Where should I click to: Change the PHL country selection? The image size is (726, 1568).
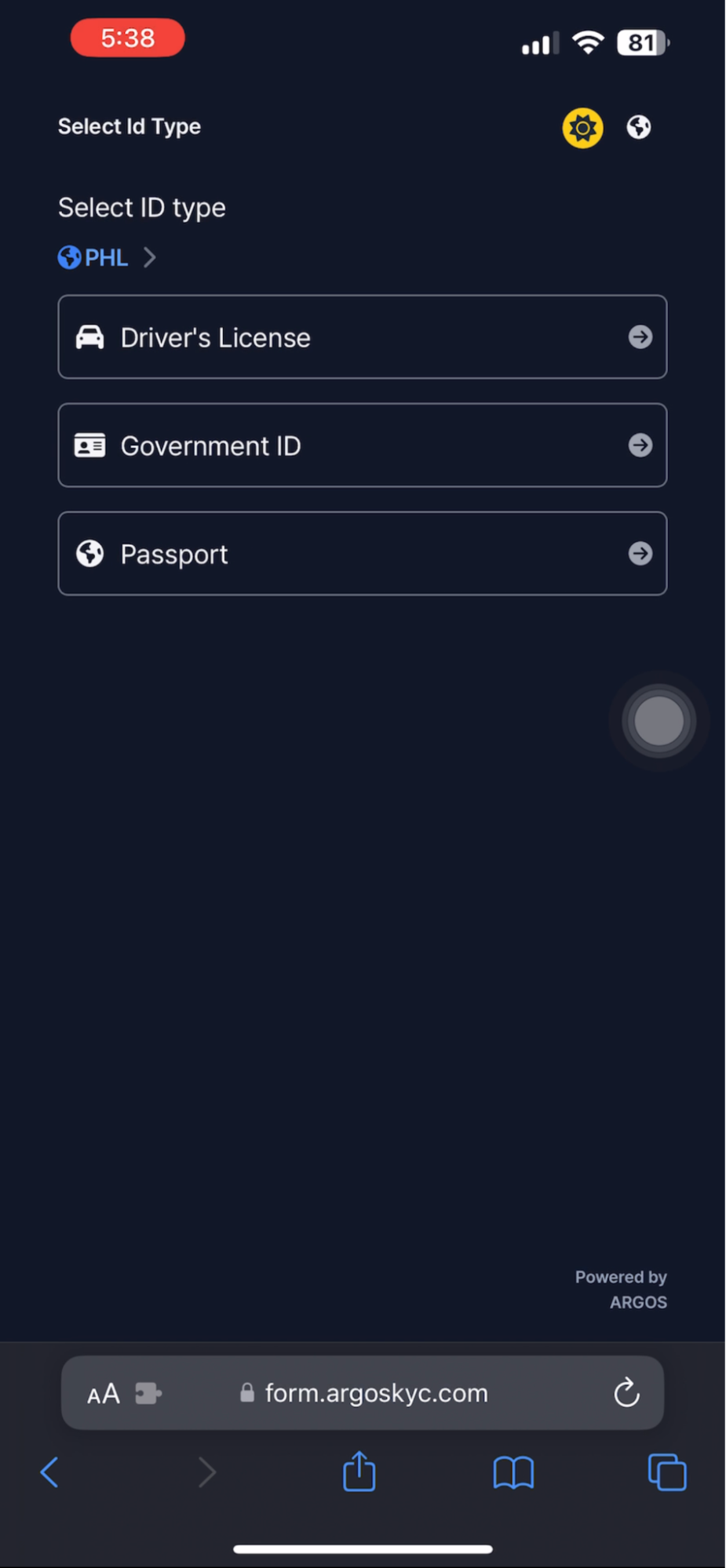point(107,257)
